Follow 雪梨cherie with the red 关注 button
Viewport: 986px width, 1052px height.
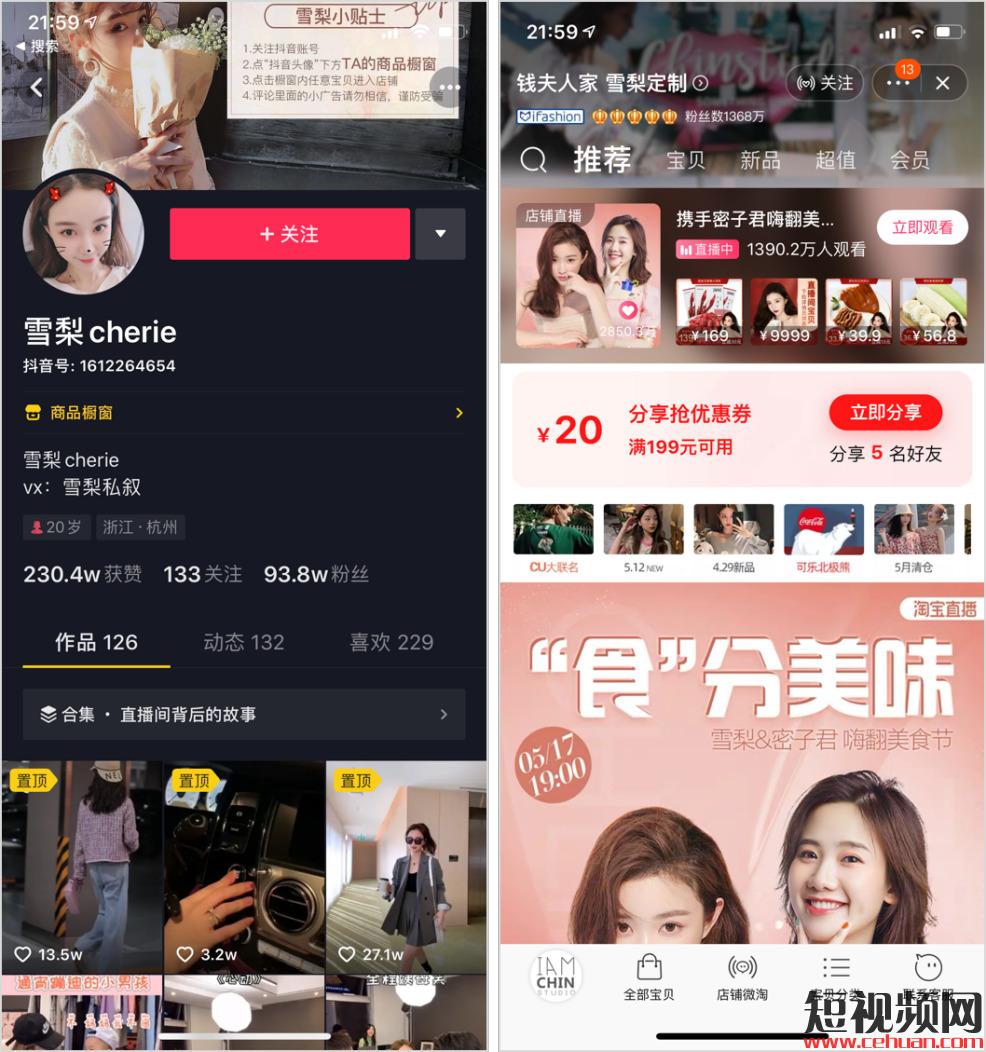pos(289,234)
